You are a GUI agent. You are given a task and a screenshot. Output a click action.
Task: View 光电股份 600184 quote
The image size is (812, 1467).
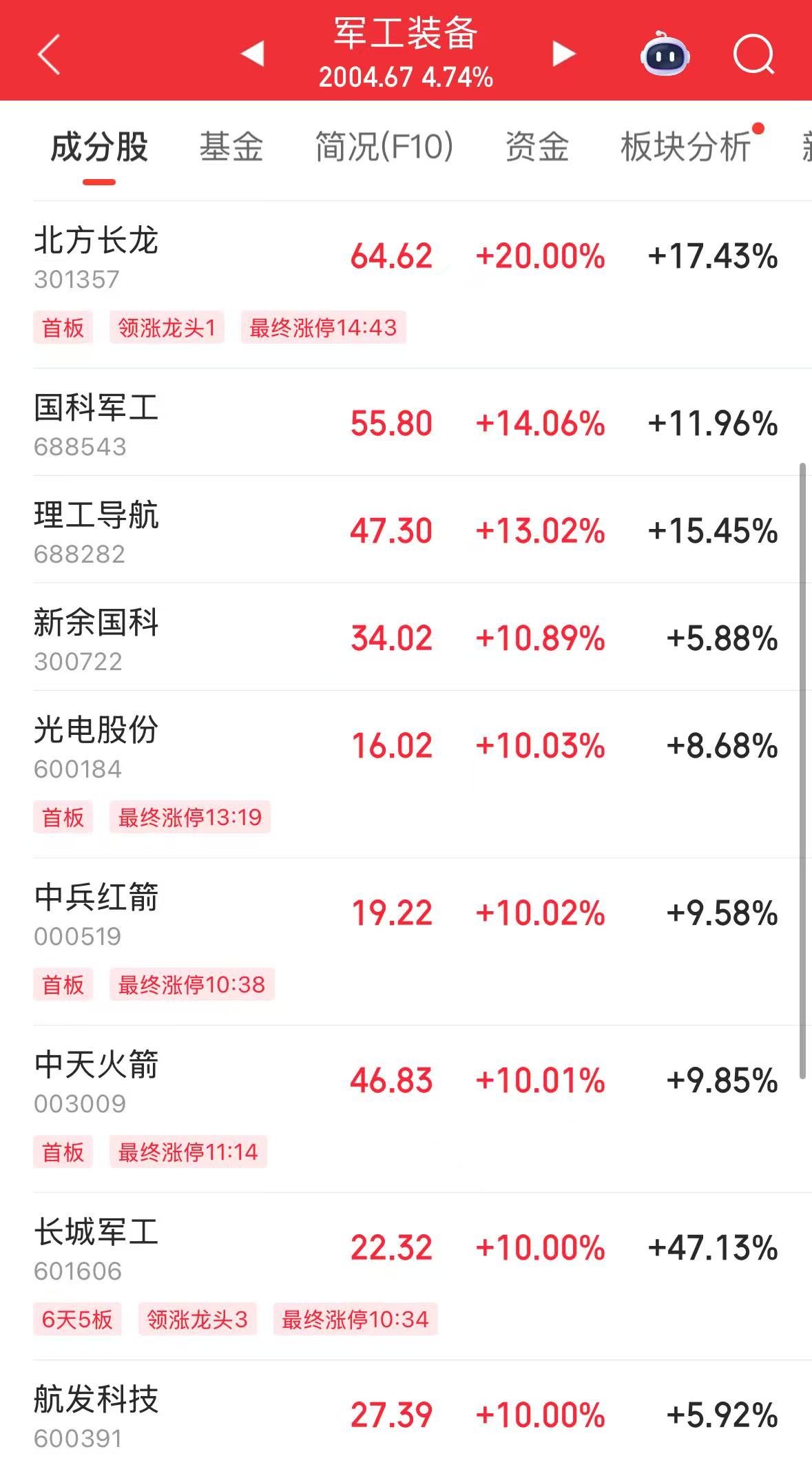[x=96, y=746]
